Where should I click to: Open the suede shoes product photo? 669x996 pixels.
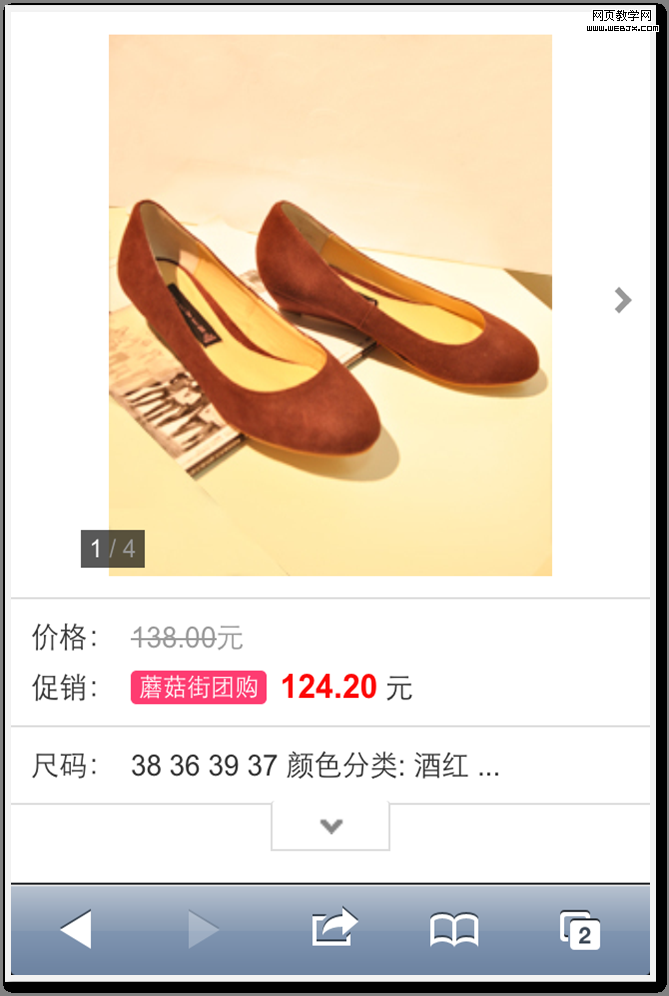coord(330,305)
